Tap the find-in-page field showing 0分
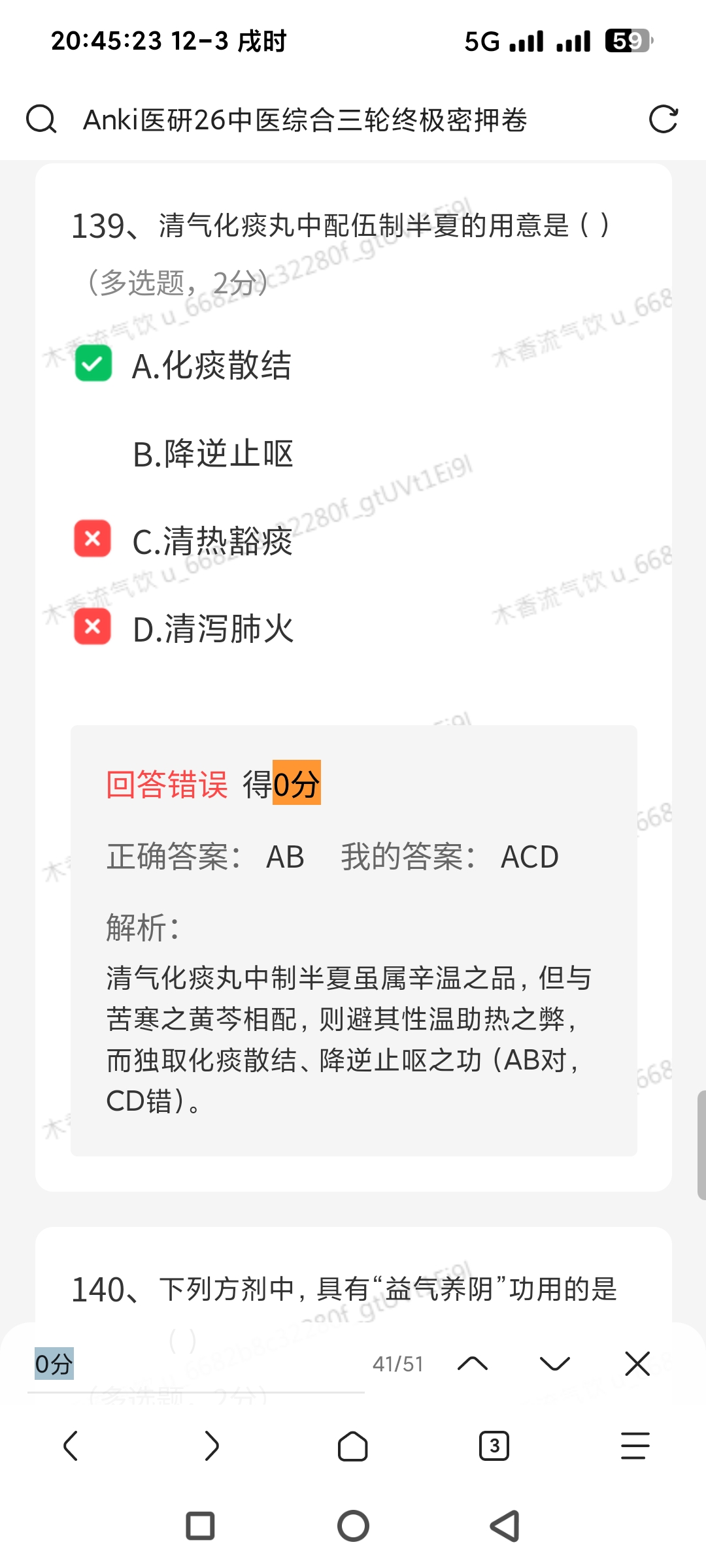 [196, 1364]
